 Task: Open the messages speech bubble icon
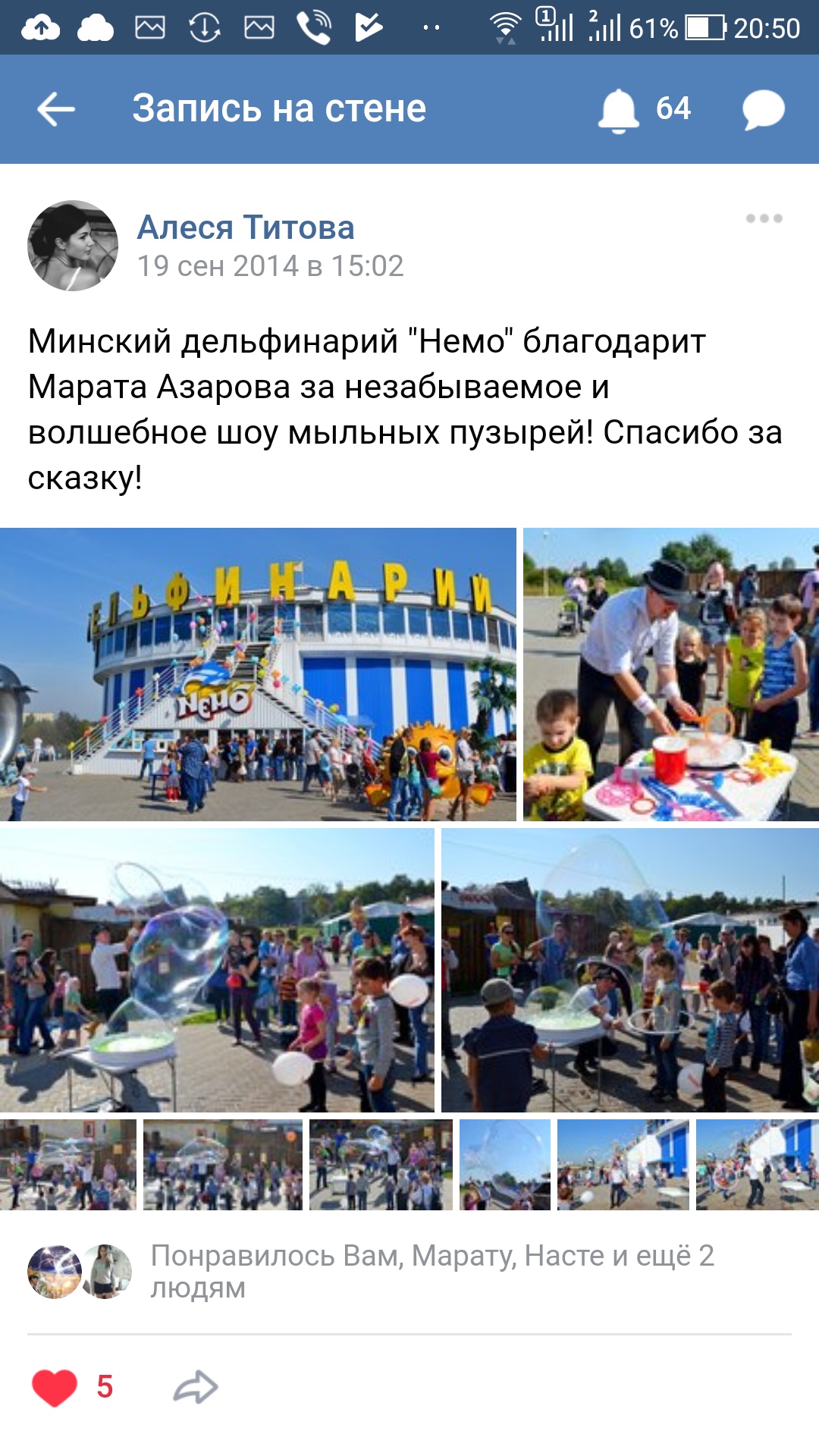pyautogui.click(x=763, y=110)
